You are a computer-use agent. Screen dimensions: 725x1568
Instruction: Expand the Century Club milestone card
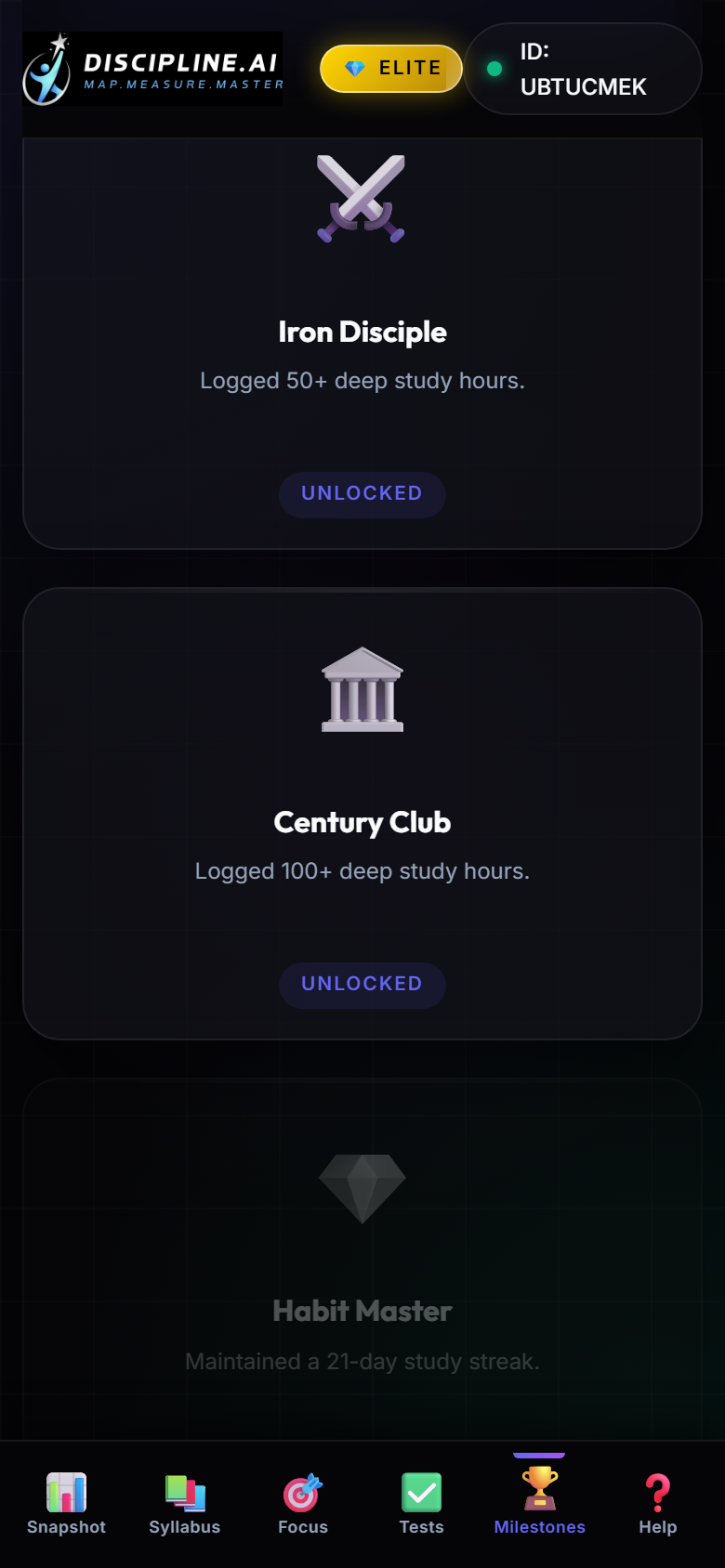362,813
